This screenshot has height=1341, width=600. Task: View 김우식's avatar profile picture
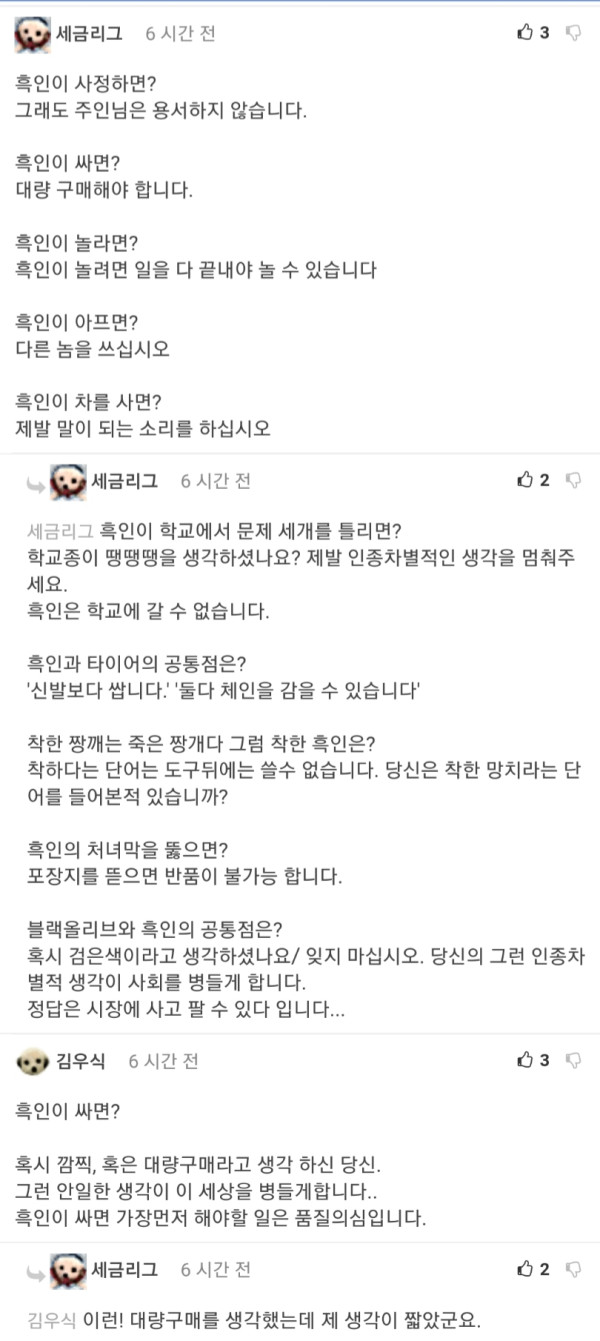point(31,1061)
